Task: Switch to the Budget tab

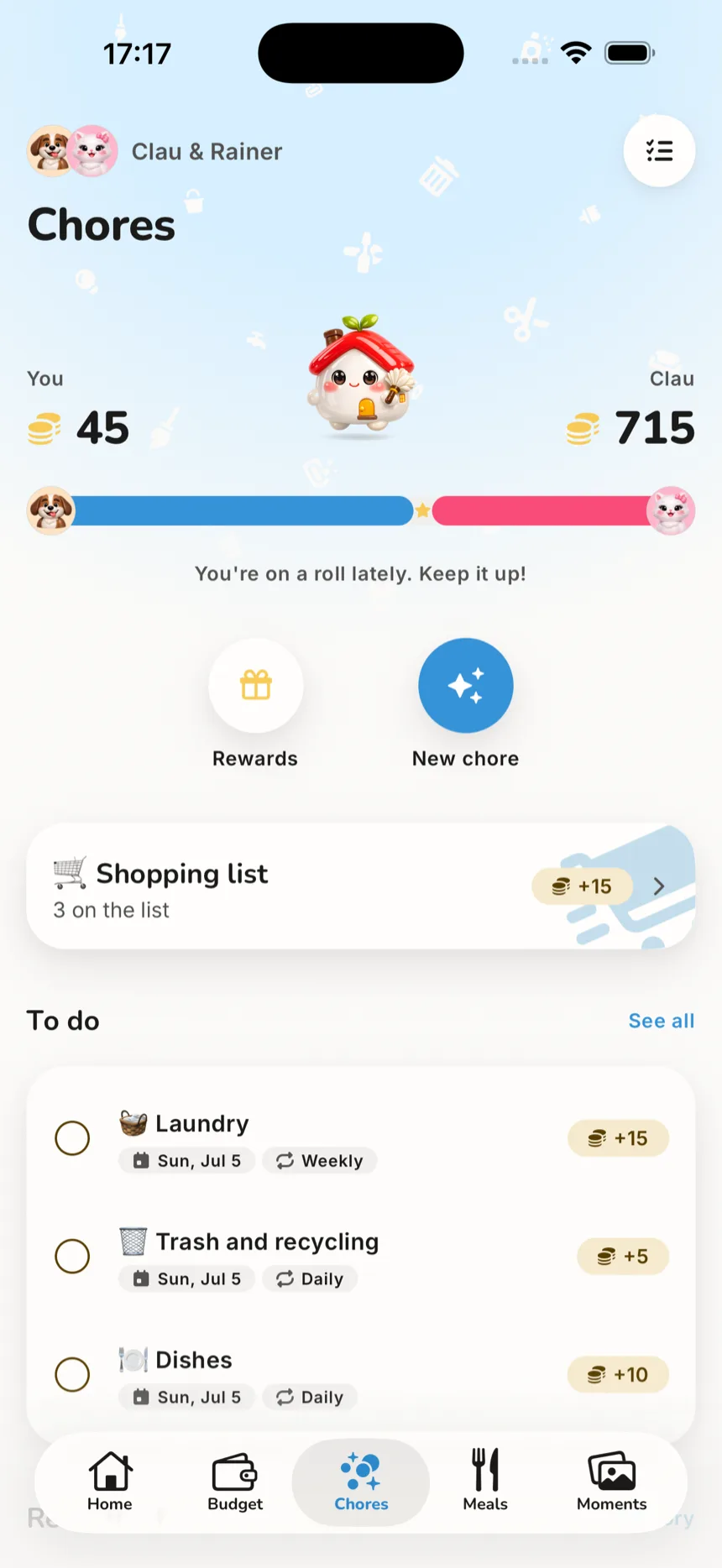Action: coord(235,1482)
